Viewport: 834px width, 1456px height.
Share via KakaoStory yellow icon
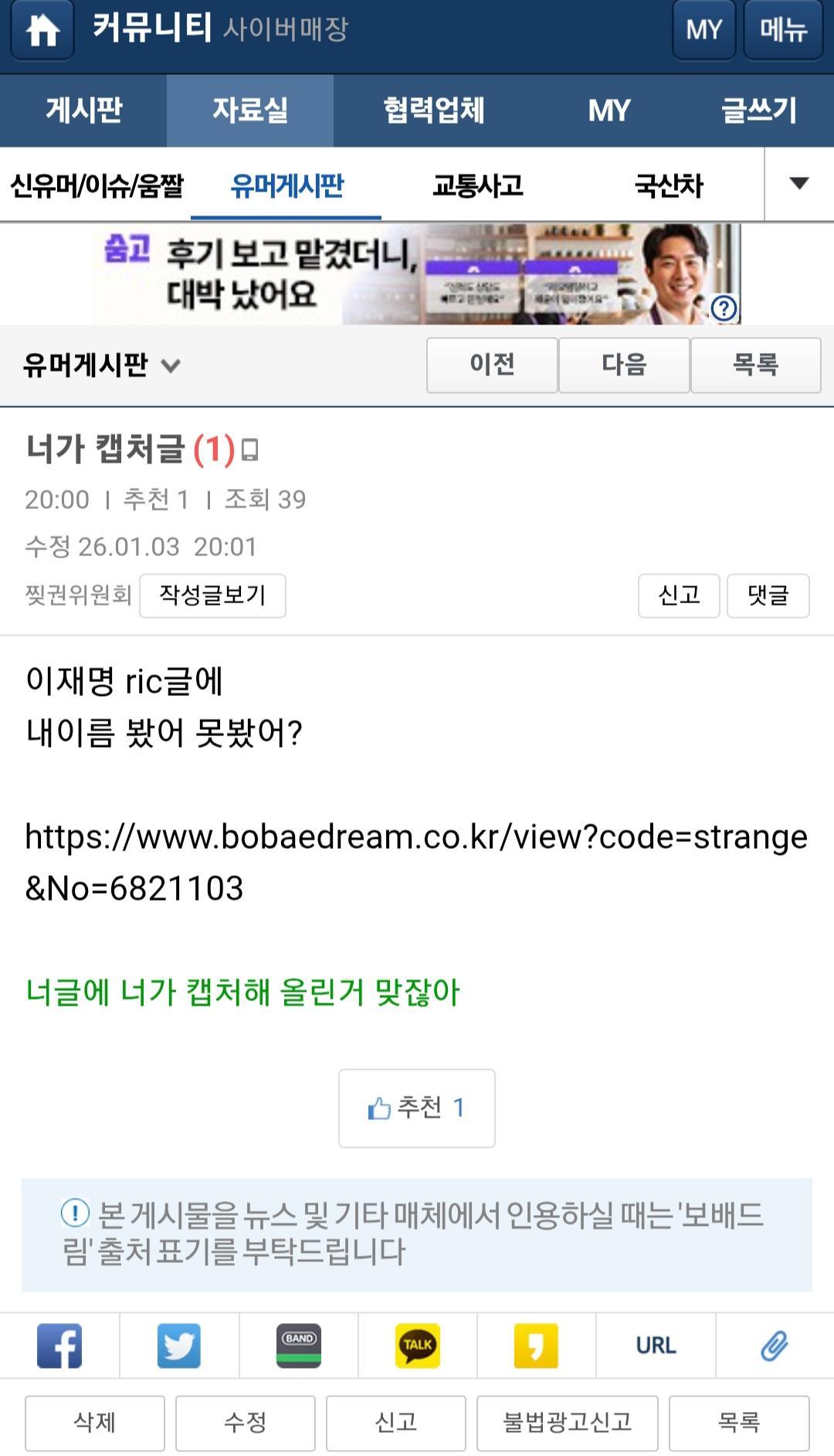click(535, 1346)
